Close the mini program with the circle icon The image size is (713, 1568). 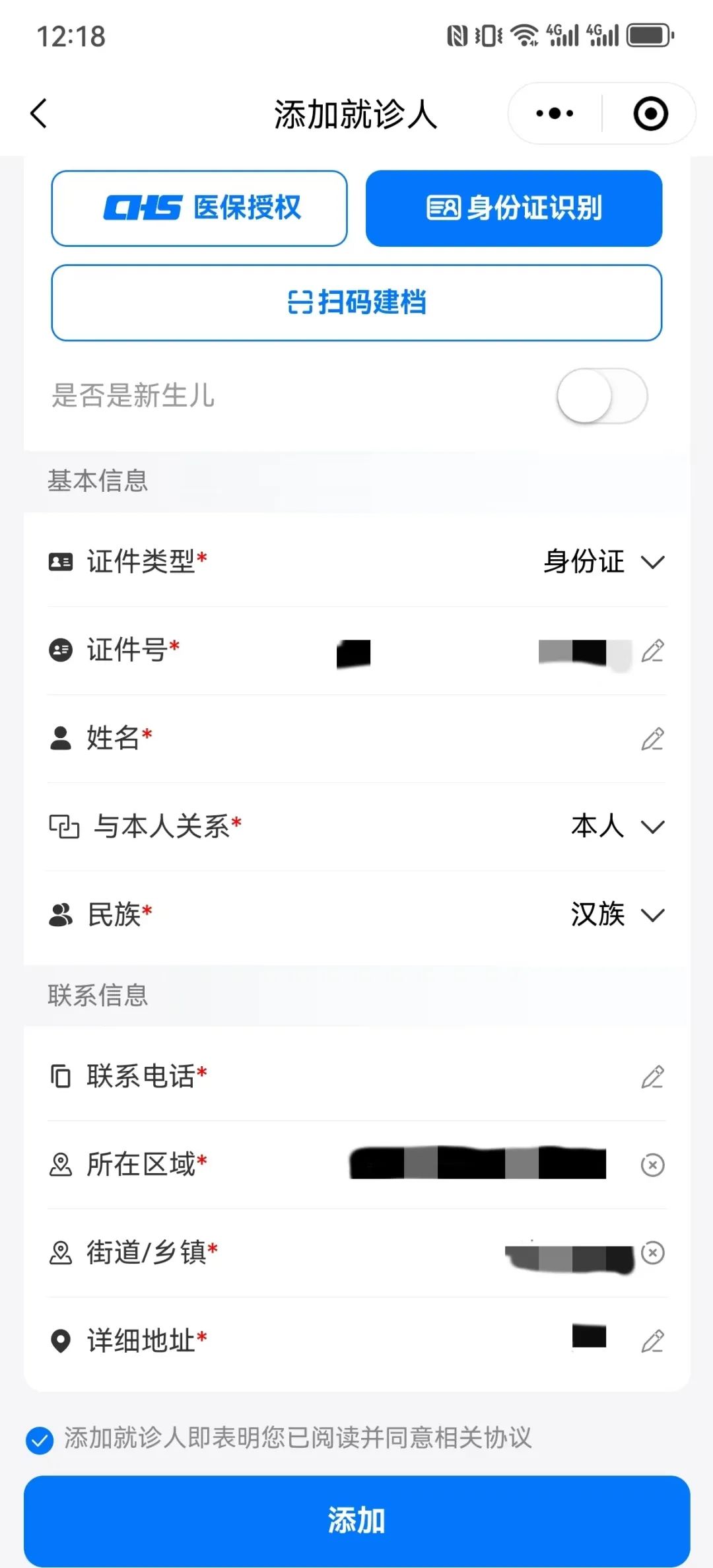[x=650, y=114]
